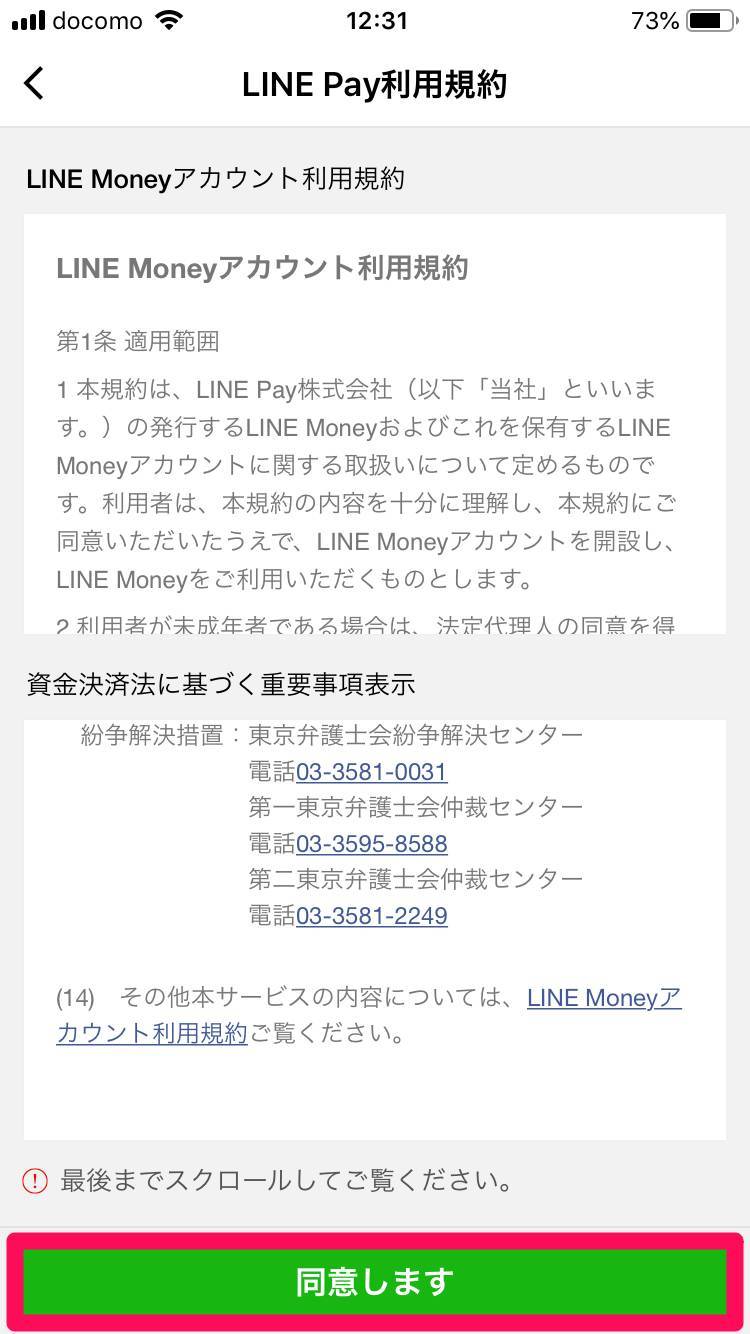Viewport: 750px width, 1334px height.
Task: Call phone number 03-3595-8588
Action: click(371, 844)
